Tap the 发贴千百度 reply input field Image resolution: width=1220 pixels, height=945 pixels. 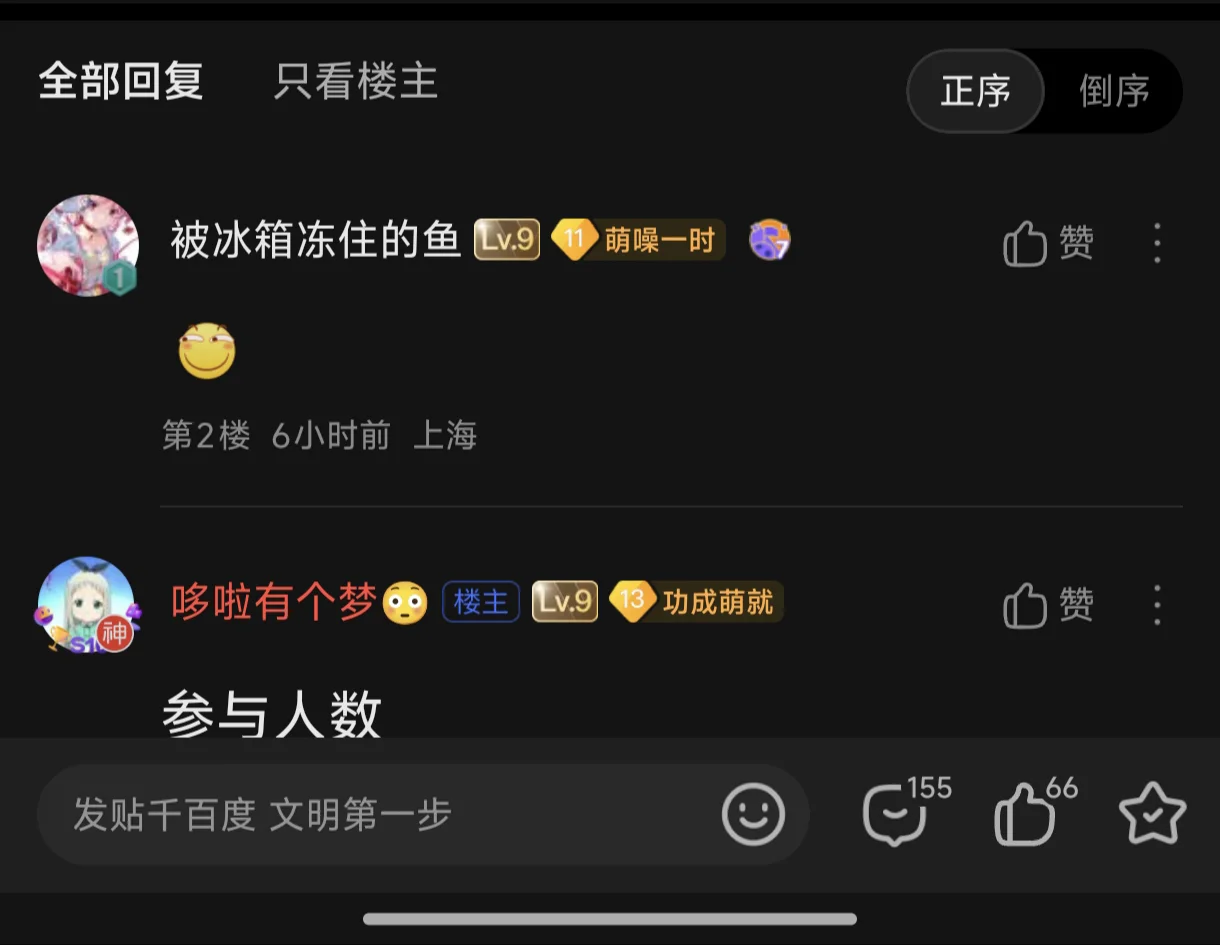click(x=380, y=815)
